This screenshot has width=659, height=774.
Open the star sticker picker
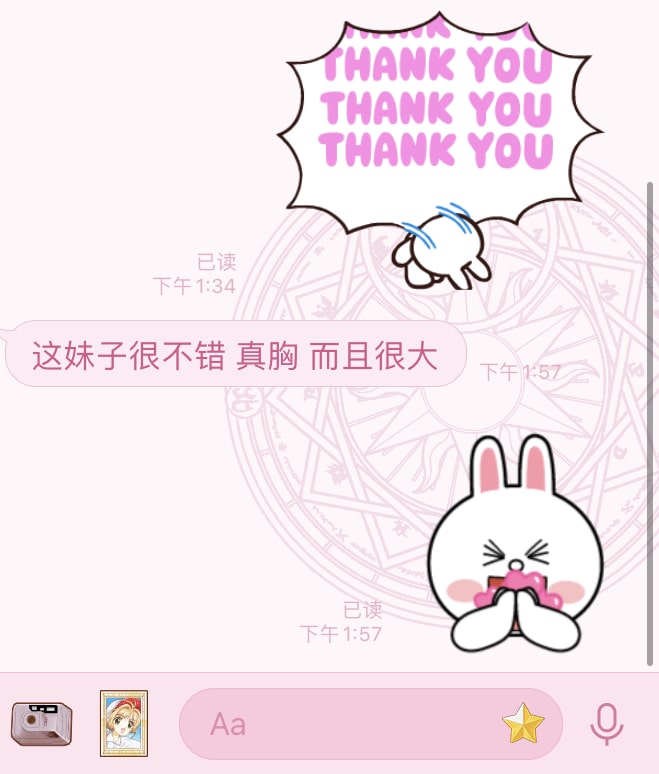pyautogui.click(x=523, y=723)
